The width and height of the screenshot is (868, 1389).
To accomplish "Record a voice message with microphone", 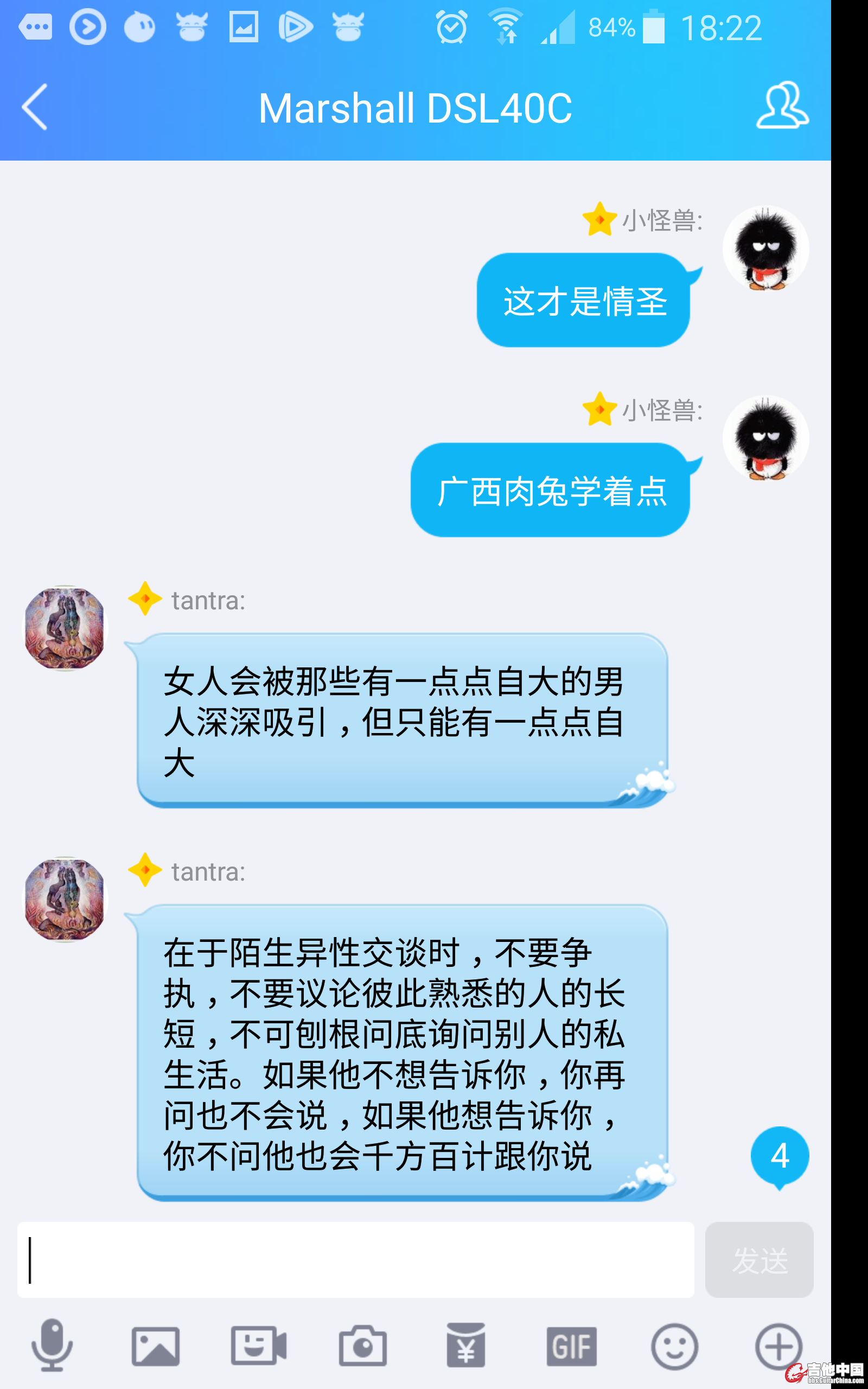I will 52,1346.
